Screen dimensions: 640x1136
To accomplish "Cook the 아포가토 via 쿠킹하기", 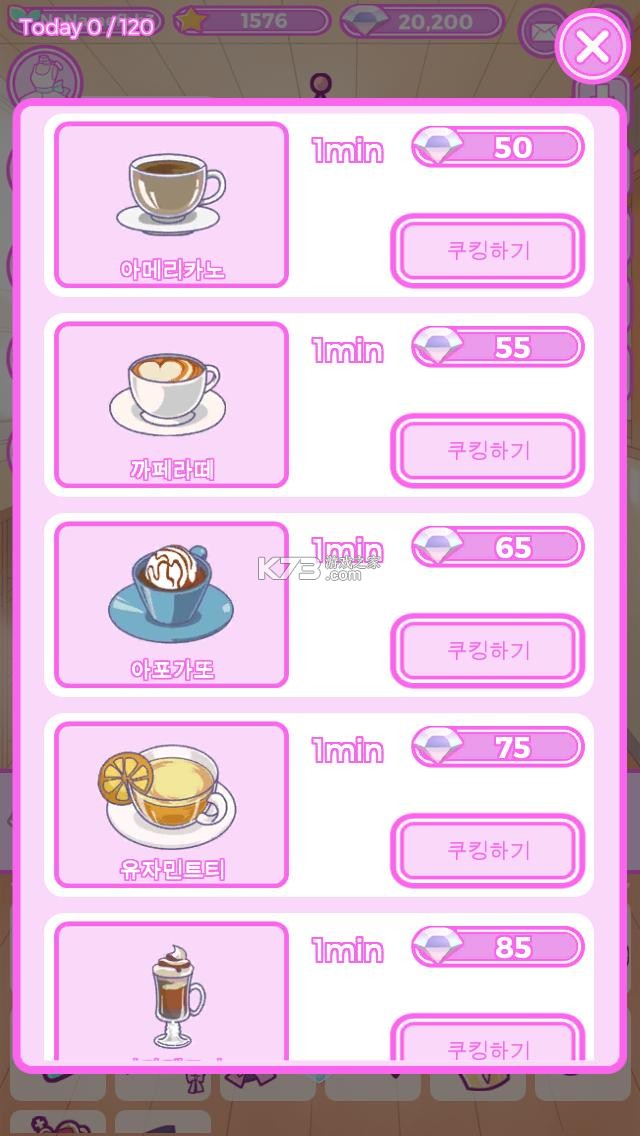I will click(x=487, y=650).
